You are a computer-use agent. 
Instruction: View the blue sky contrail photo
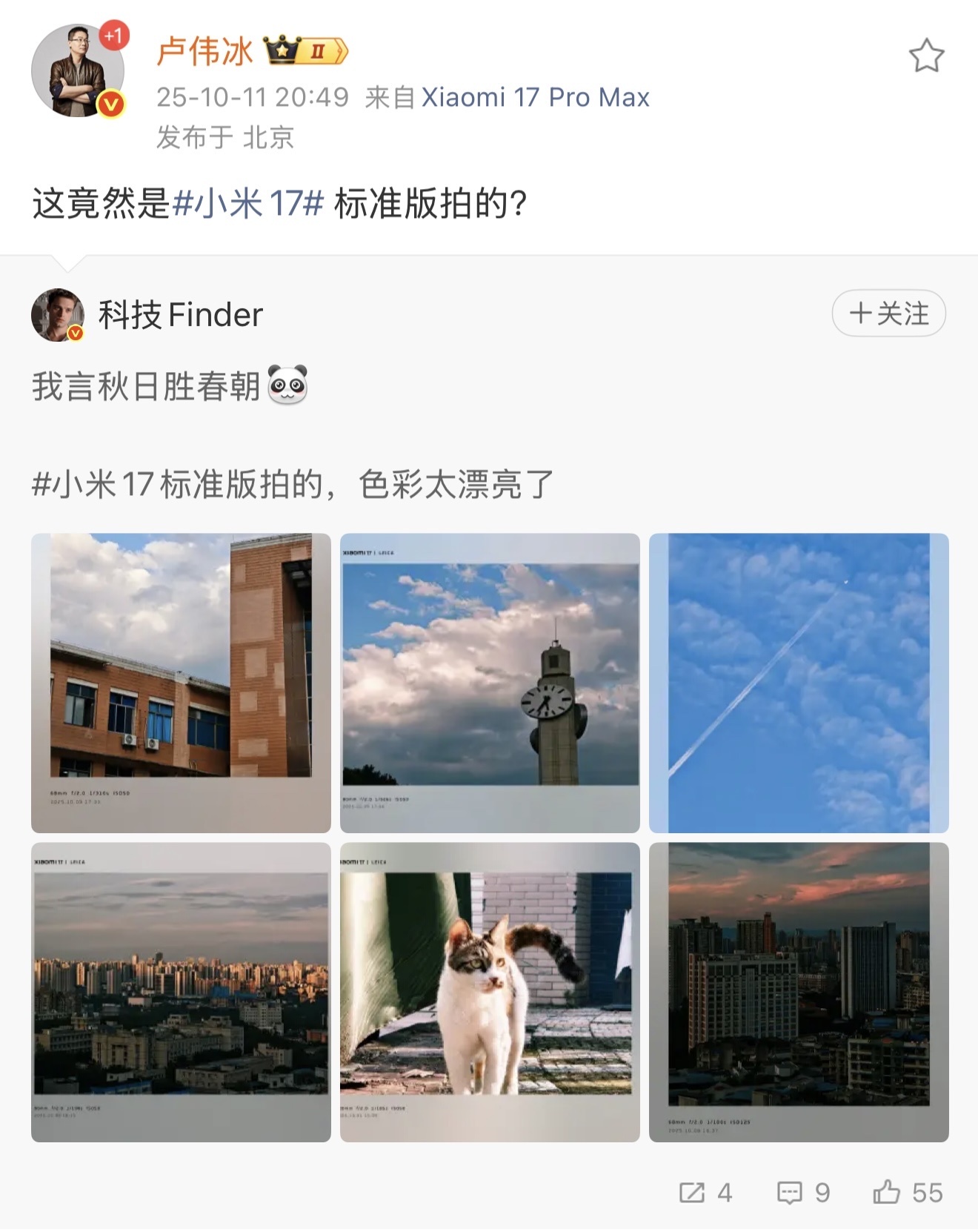[799, 682]
